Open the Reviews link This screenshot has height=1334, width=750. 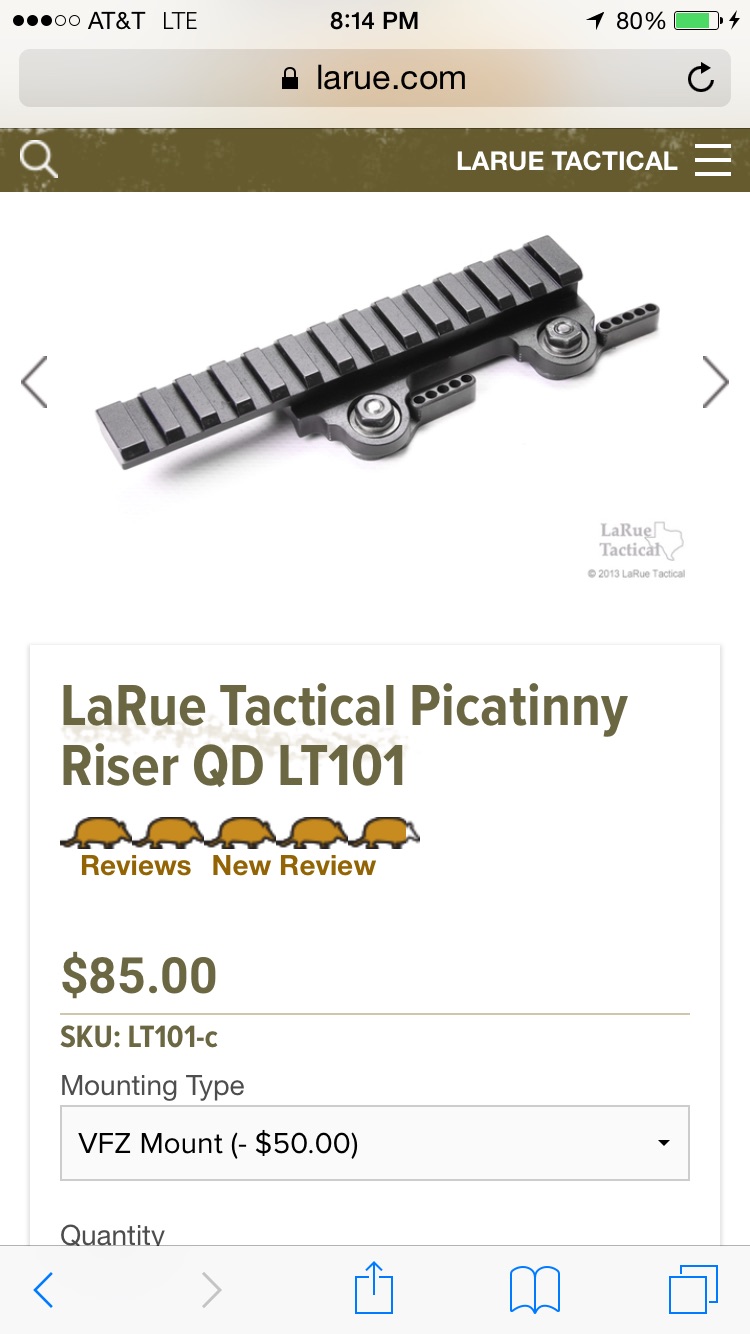tap(135, 865)
